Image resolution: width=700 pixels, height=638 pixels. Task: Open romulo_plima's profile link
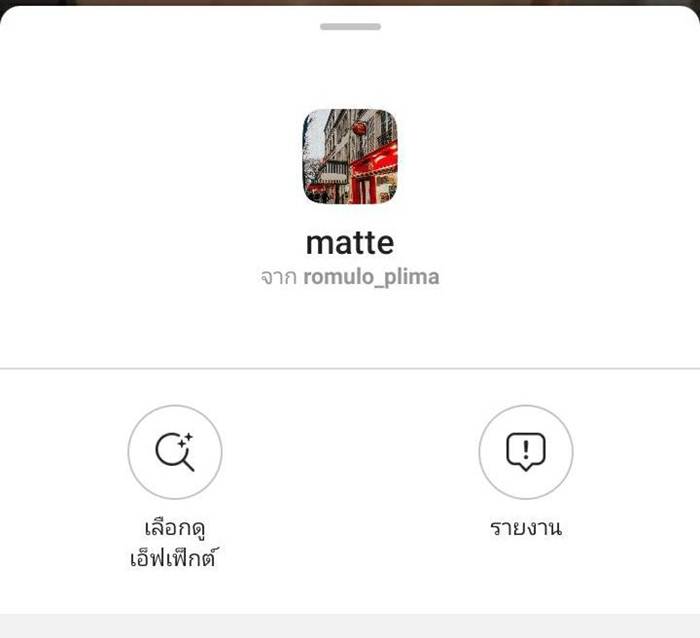click(371, 277)
